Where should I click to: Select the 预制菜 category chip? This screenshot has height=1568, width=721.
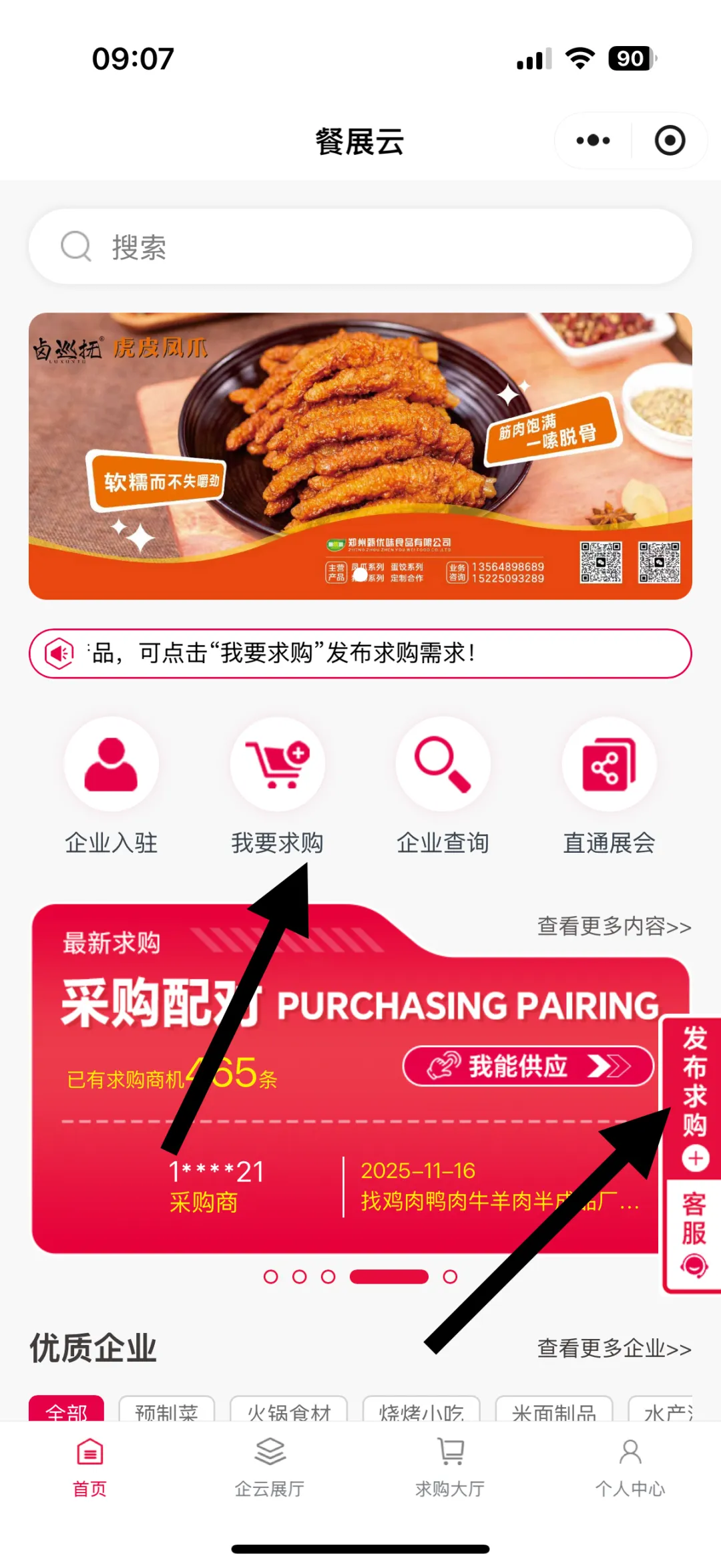166,1409
